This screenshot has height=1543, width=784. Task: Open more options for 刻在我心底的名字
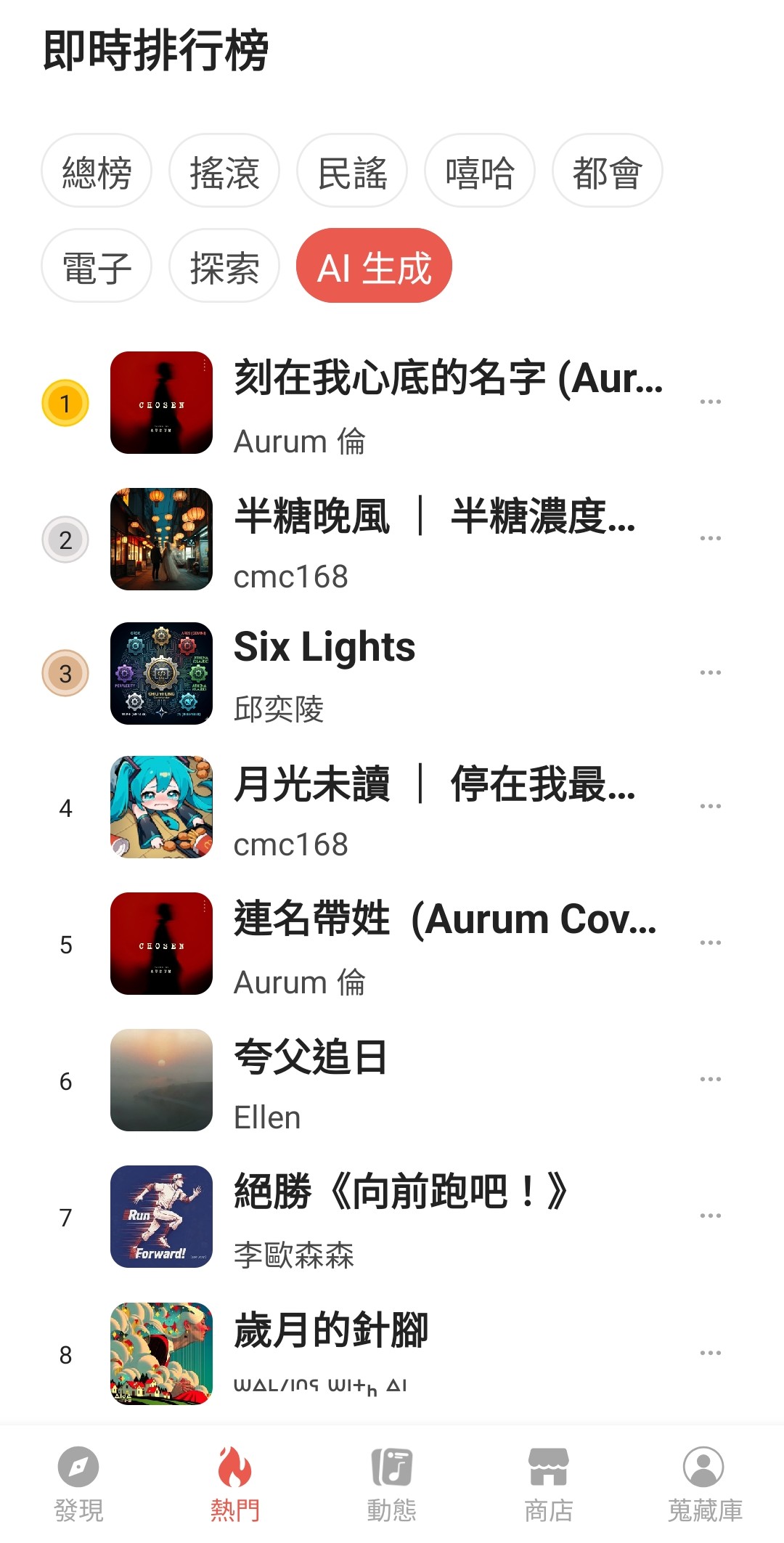click(x=710, y=402)
